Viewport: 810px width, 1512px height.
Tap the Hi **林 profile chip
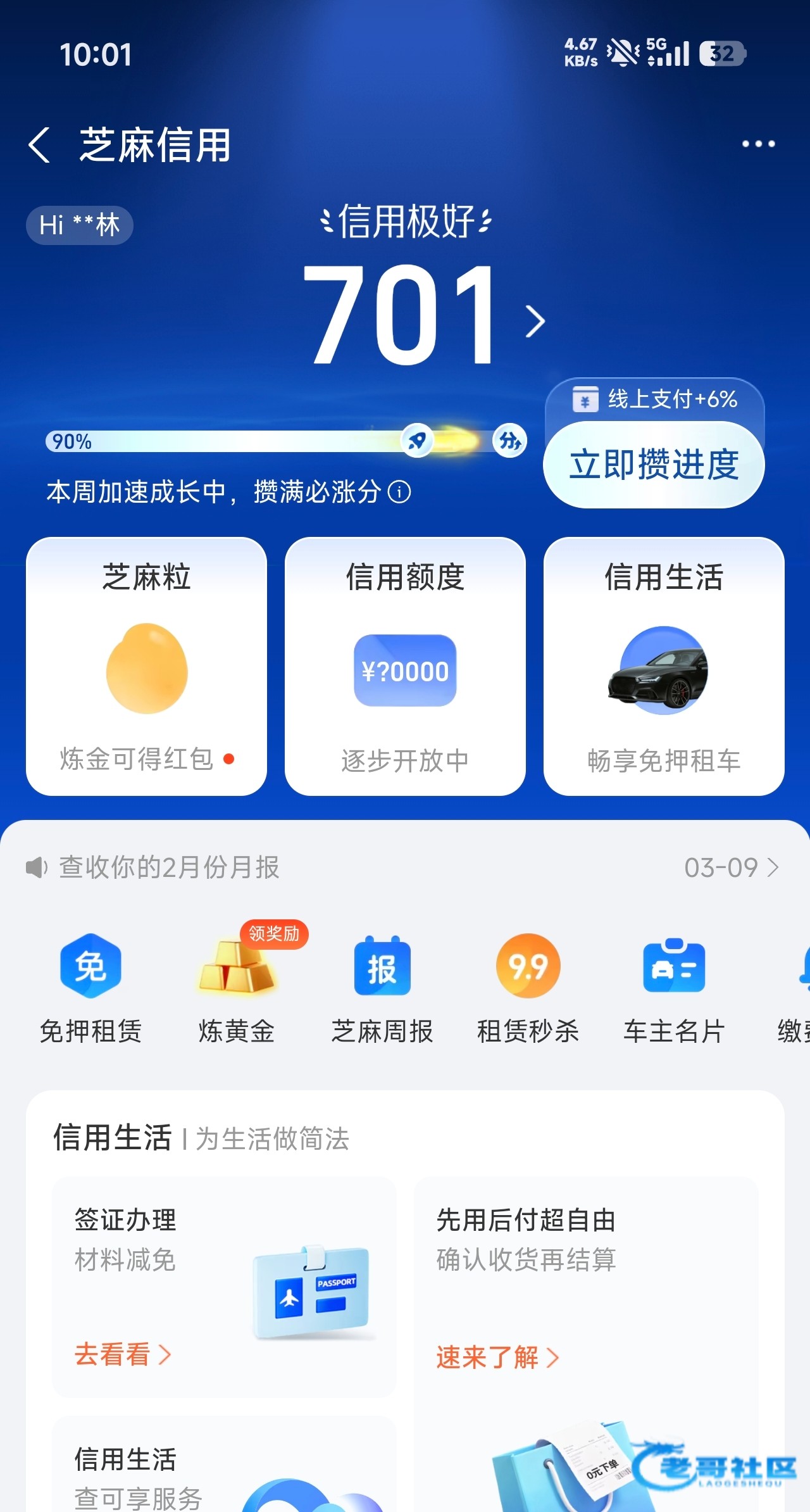coord(80,225)
